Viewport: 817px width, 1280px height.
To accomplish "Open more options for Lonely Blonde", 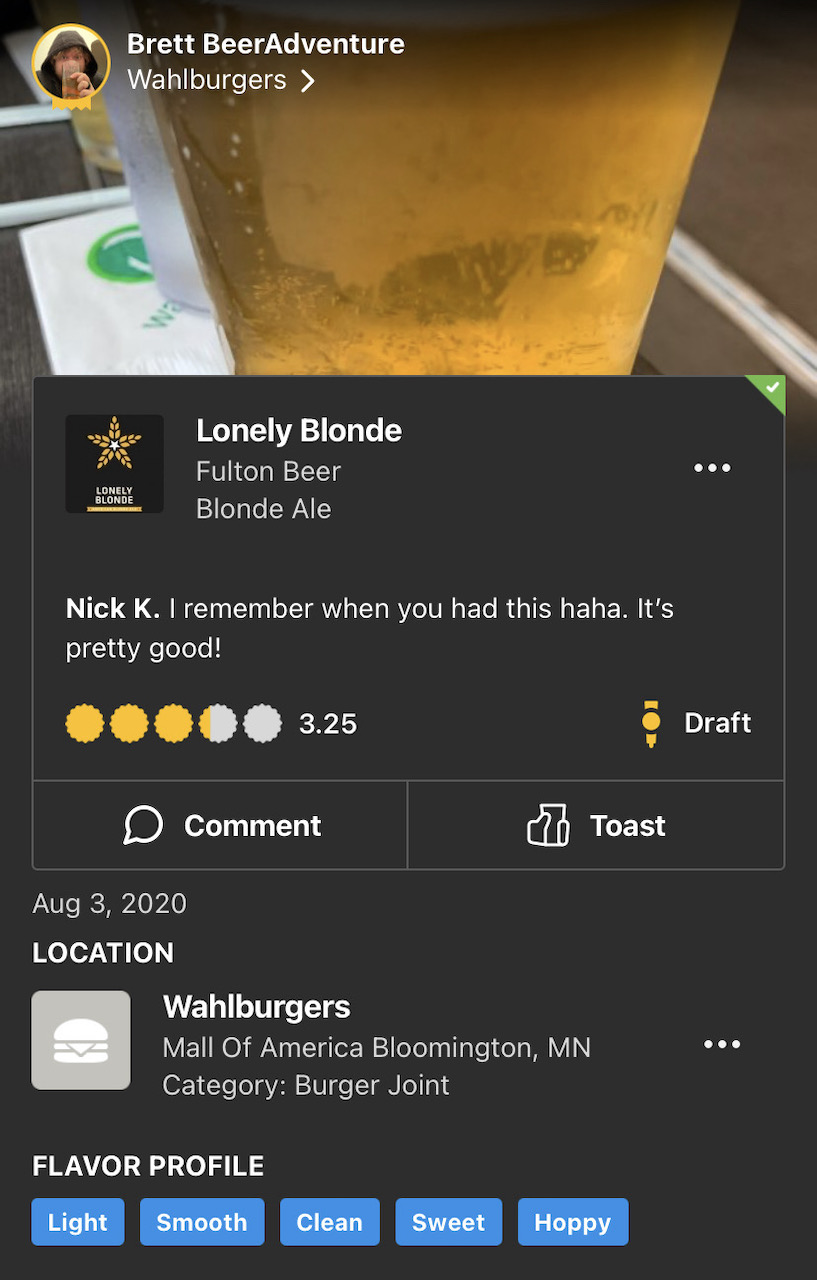I will (x=712, y=468).
